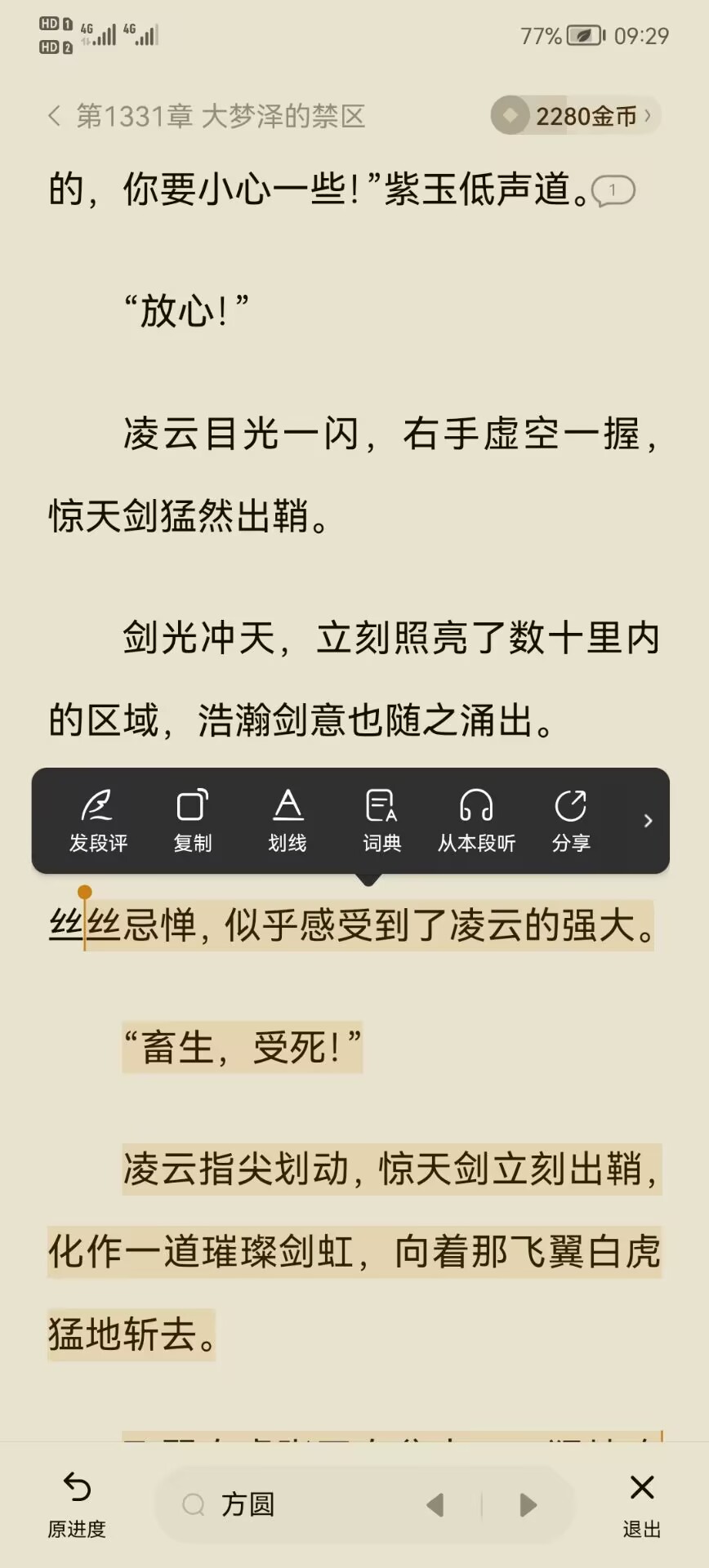Viewport: 709px width, 1568px height.
Task: Open the 2280 gold coins balance
Action: 576,116
